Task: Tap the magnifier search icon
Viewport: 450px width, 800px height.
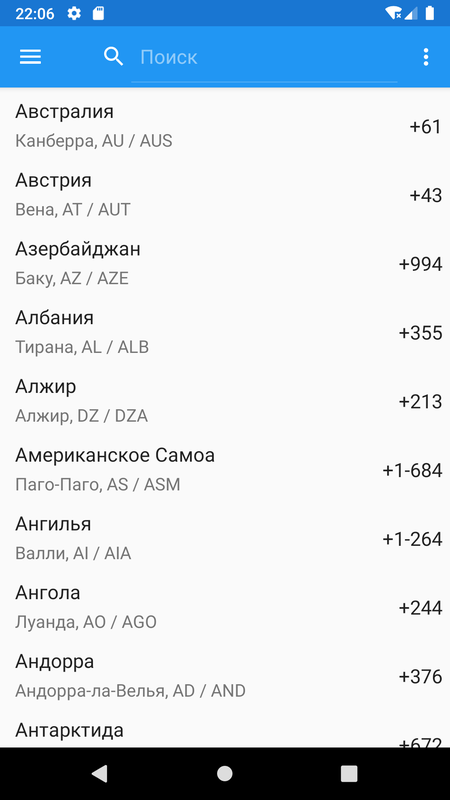Action: [113, 57]
